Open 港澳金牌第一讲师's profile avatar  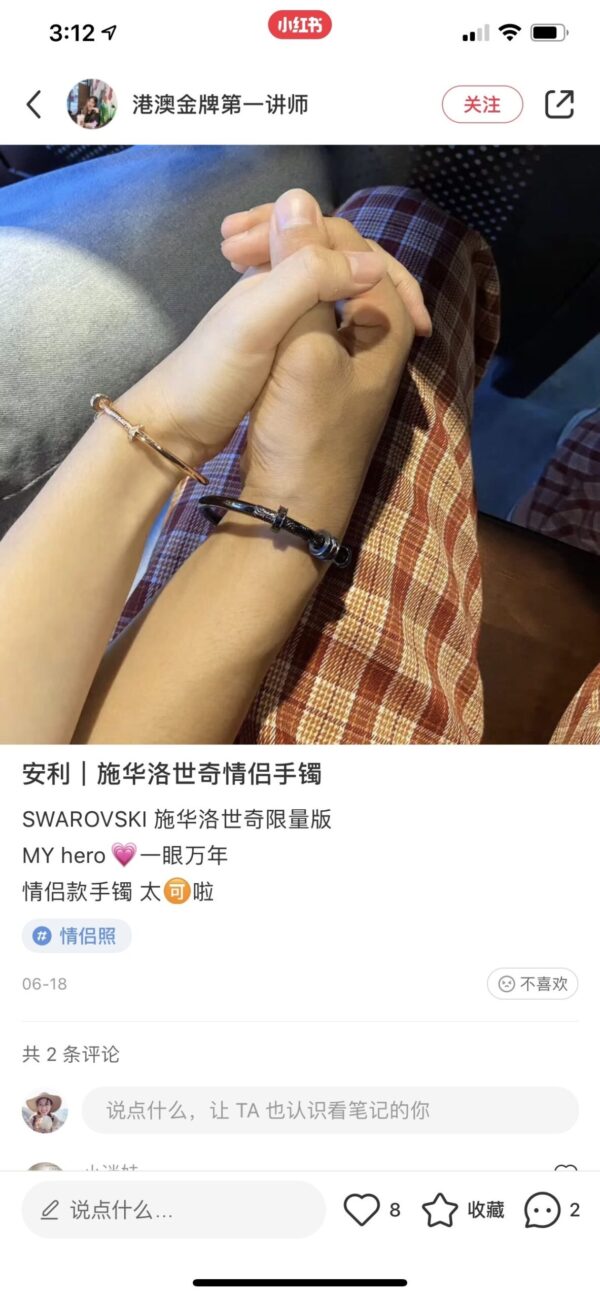pos(92,104)
